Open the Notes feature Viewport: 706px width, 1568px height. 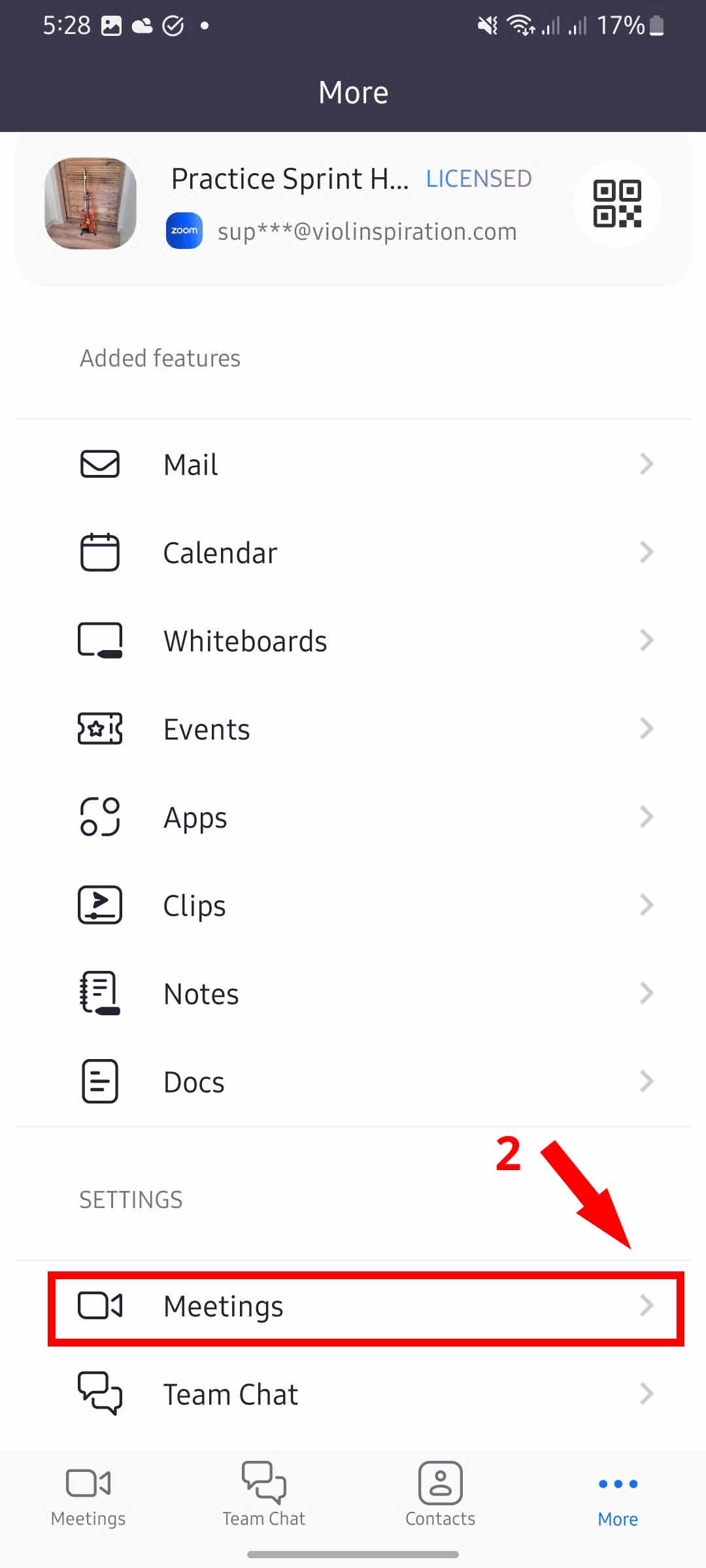point(353,994)
